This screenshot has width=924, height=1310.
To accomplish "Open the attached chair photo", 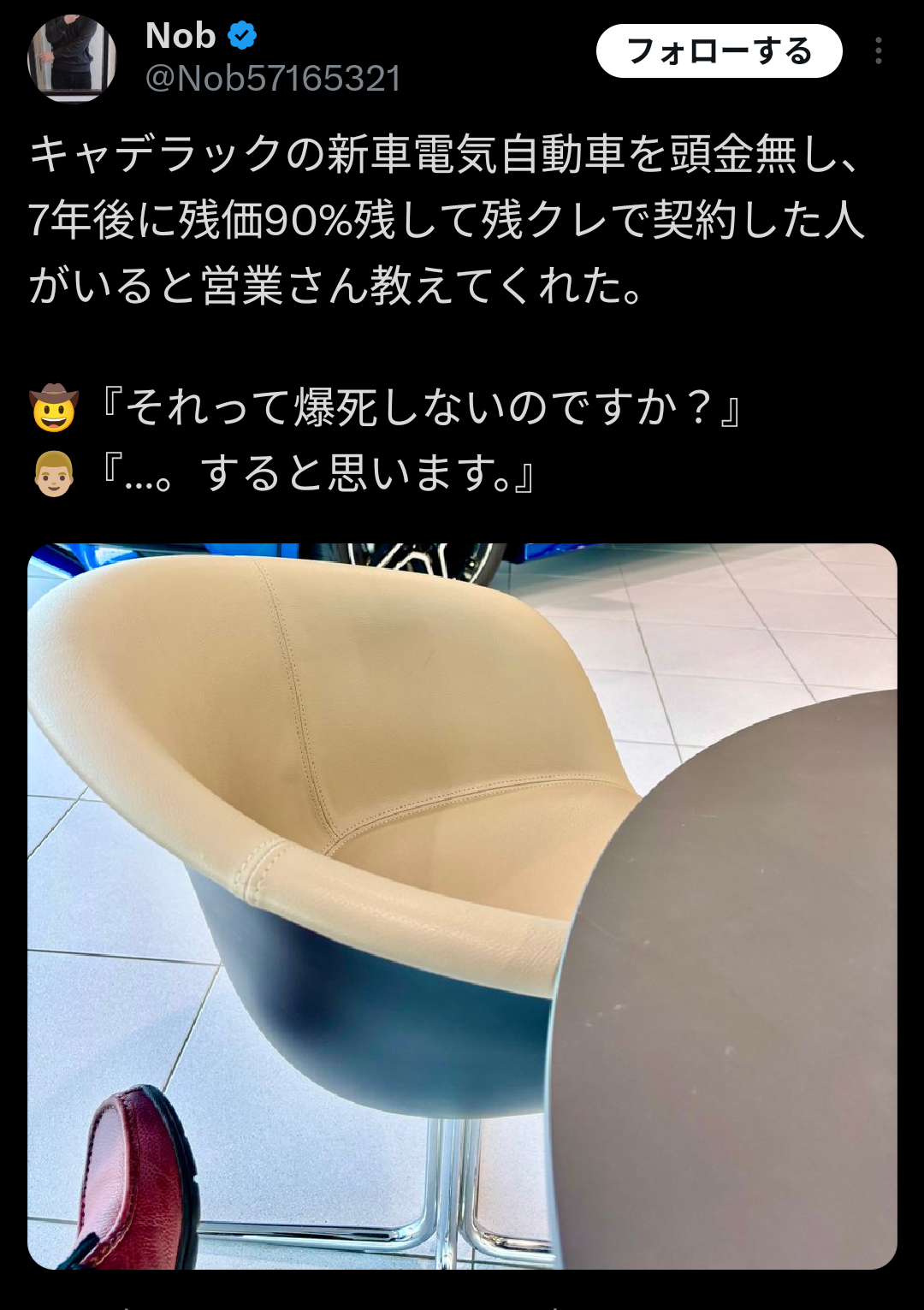I will (462, 905).
